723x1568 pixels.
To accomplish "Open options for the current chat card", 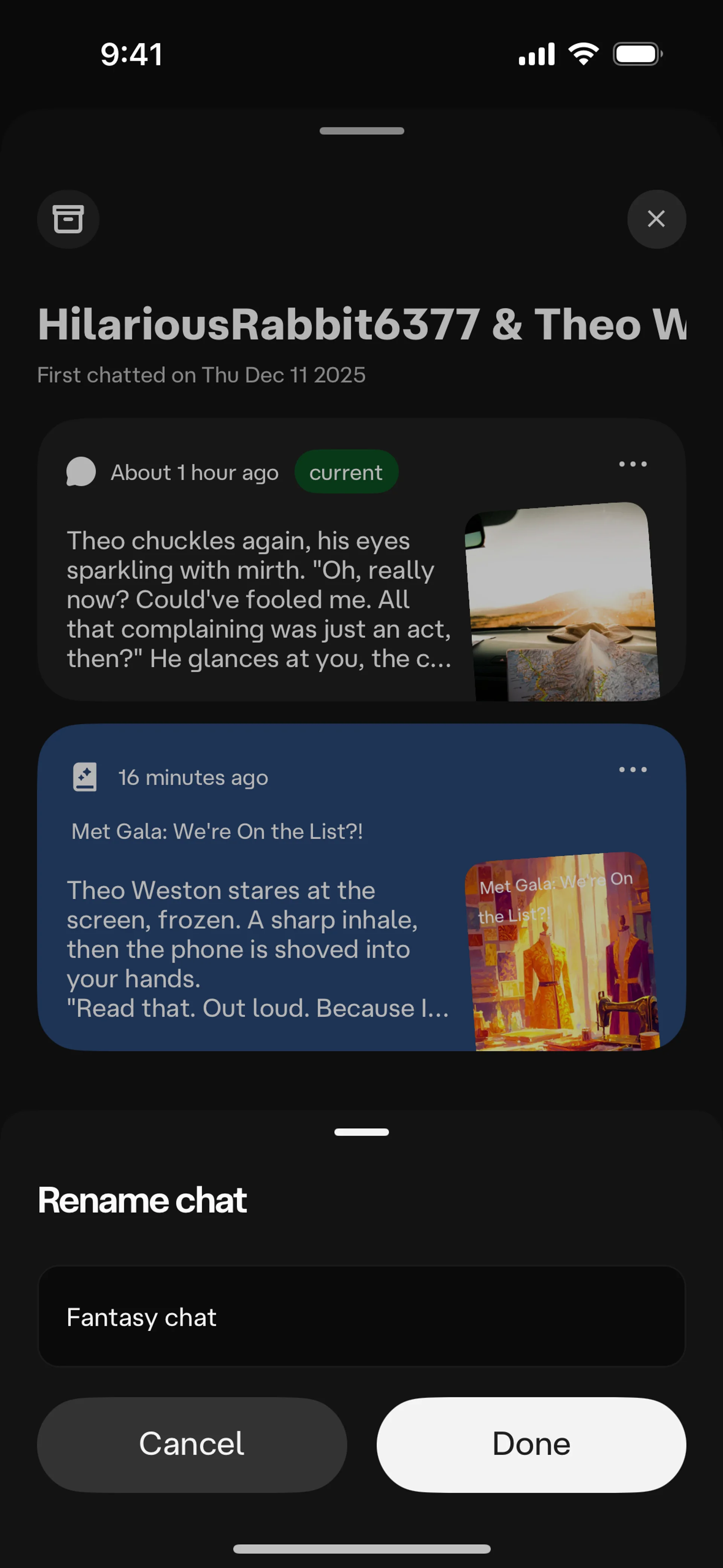I will pyautogui.click(x=632, y=465).
